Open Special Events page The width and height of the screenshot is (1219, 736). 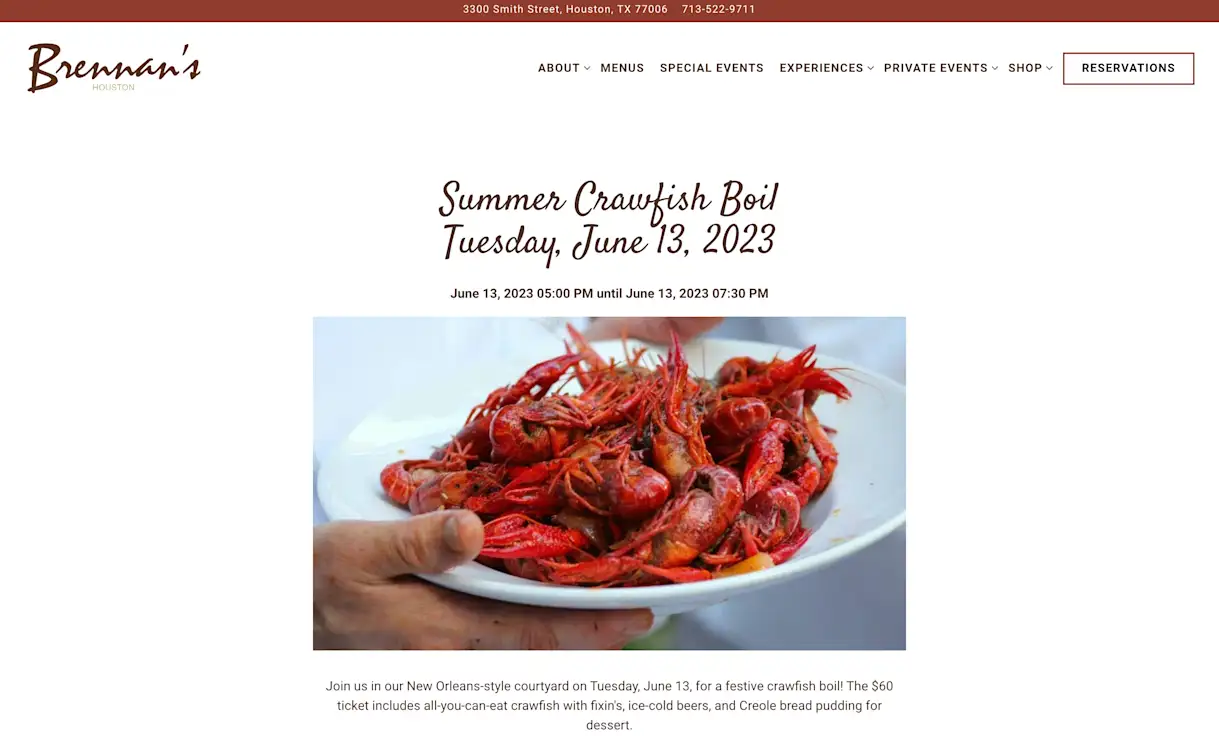click(711, 68)
